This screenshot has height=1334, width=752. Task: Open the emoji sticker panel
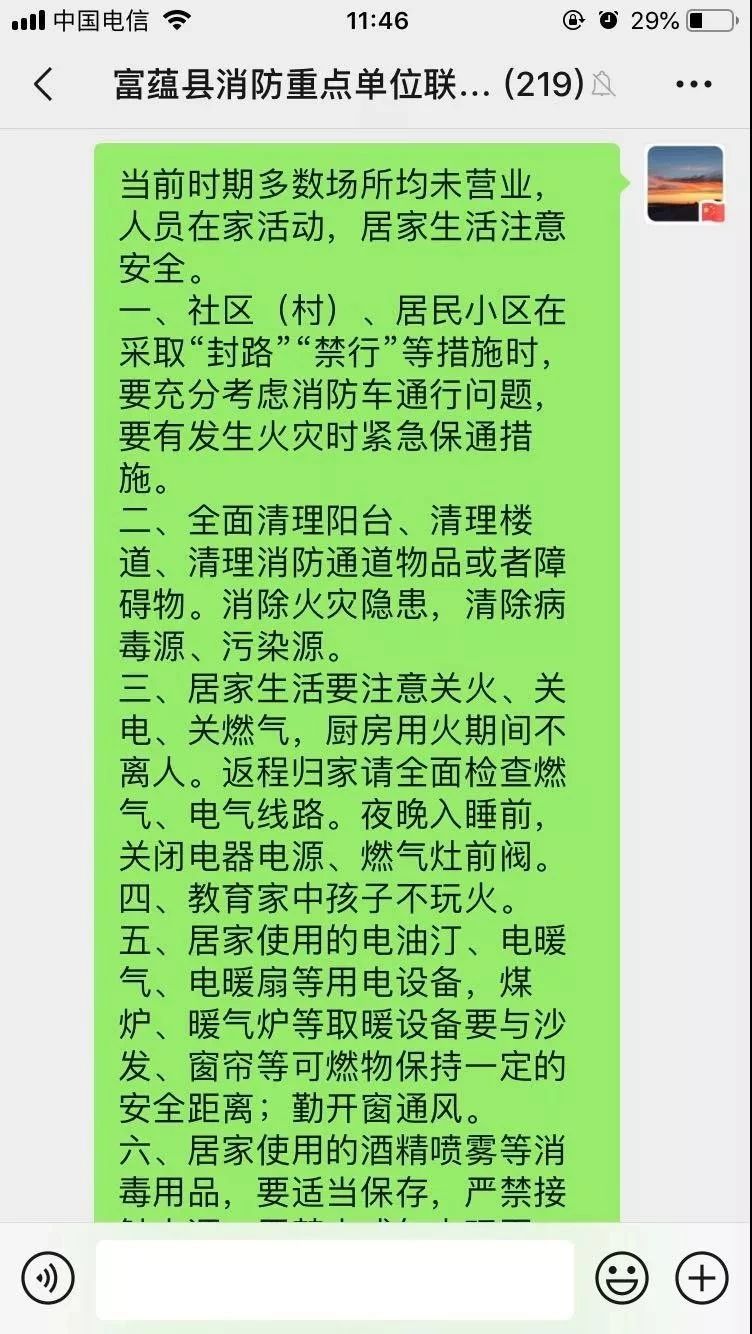click(x=622, y=1278)
